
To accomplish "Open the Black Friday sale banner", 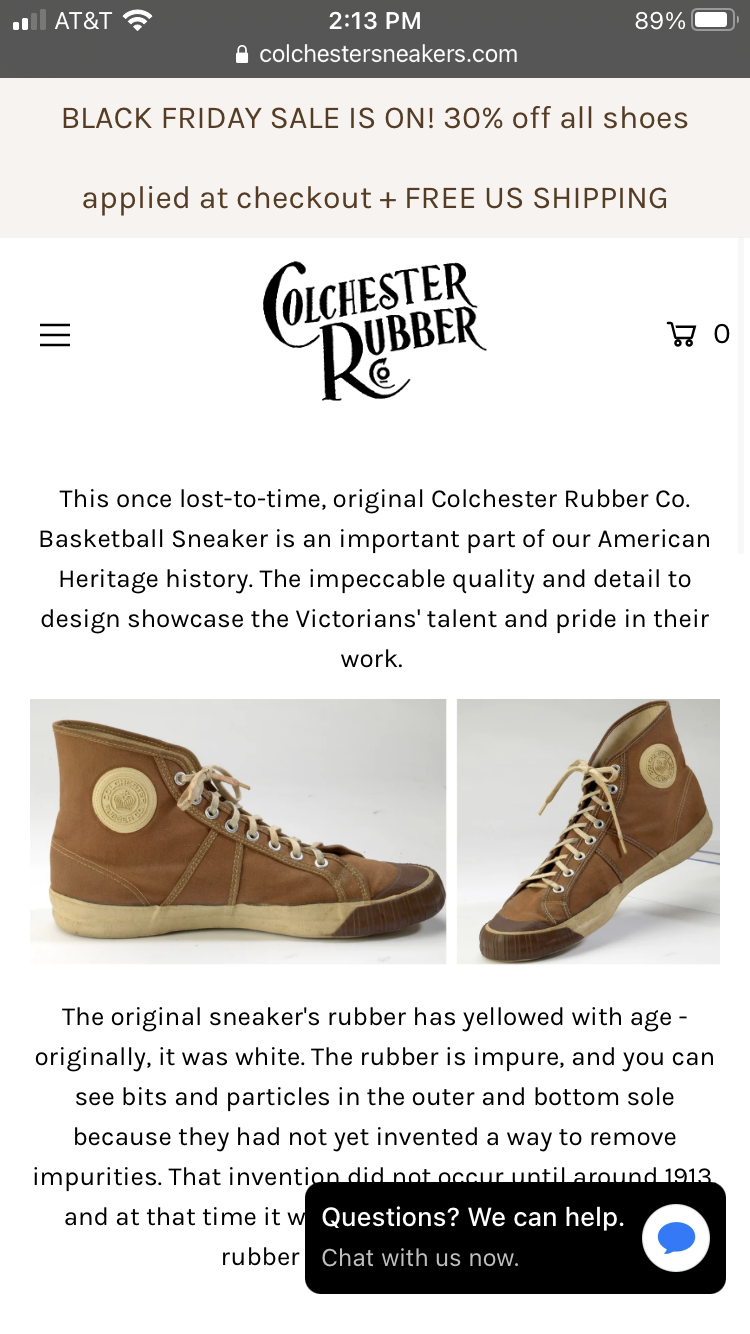I will [x=375, y=158].
